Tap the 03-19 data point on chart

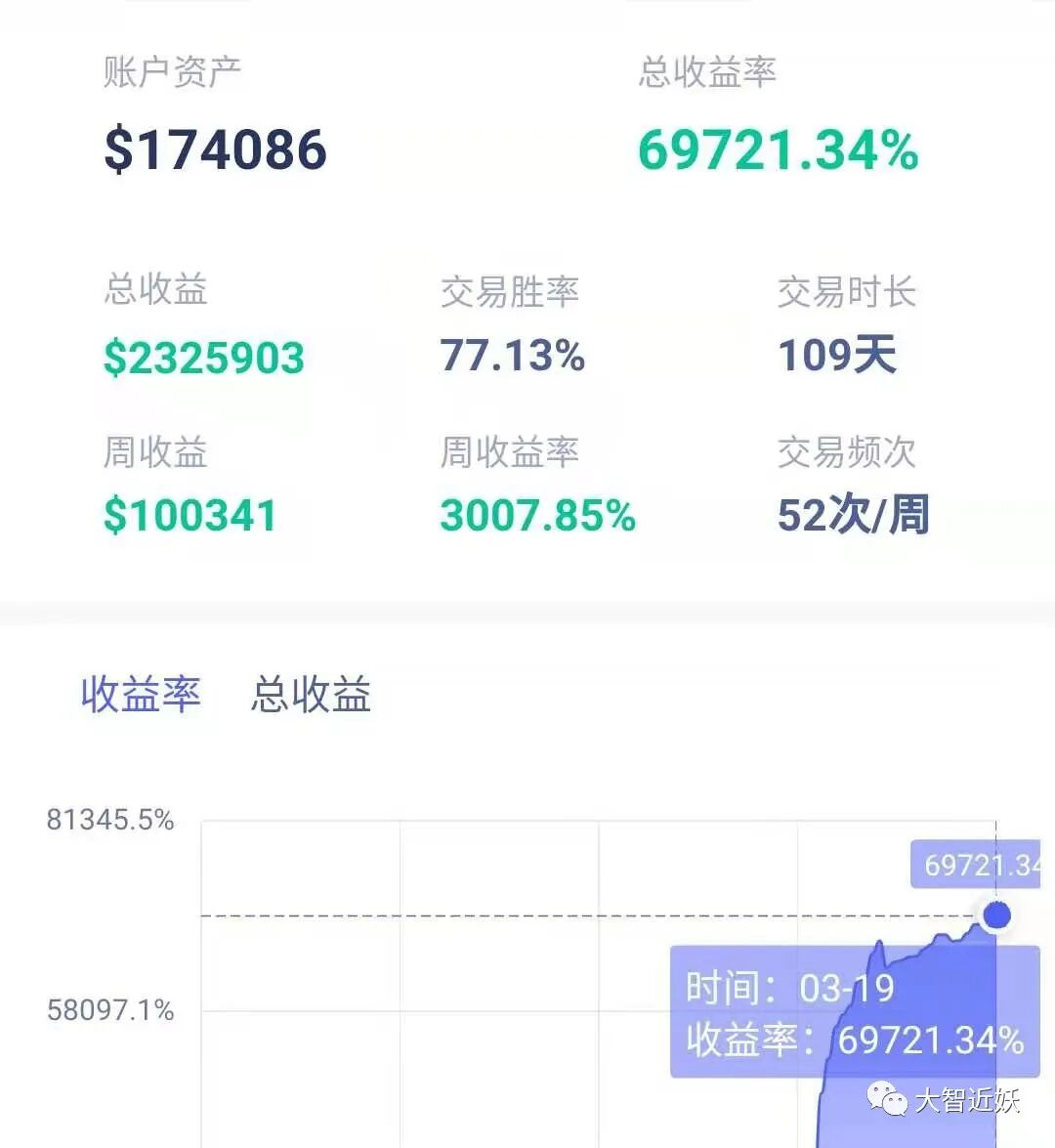(996, 915)
